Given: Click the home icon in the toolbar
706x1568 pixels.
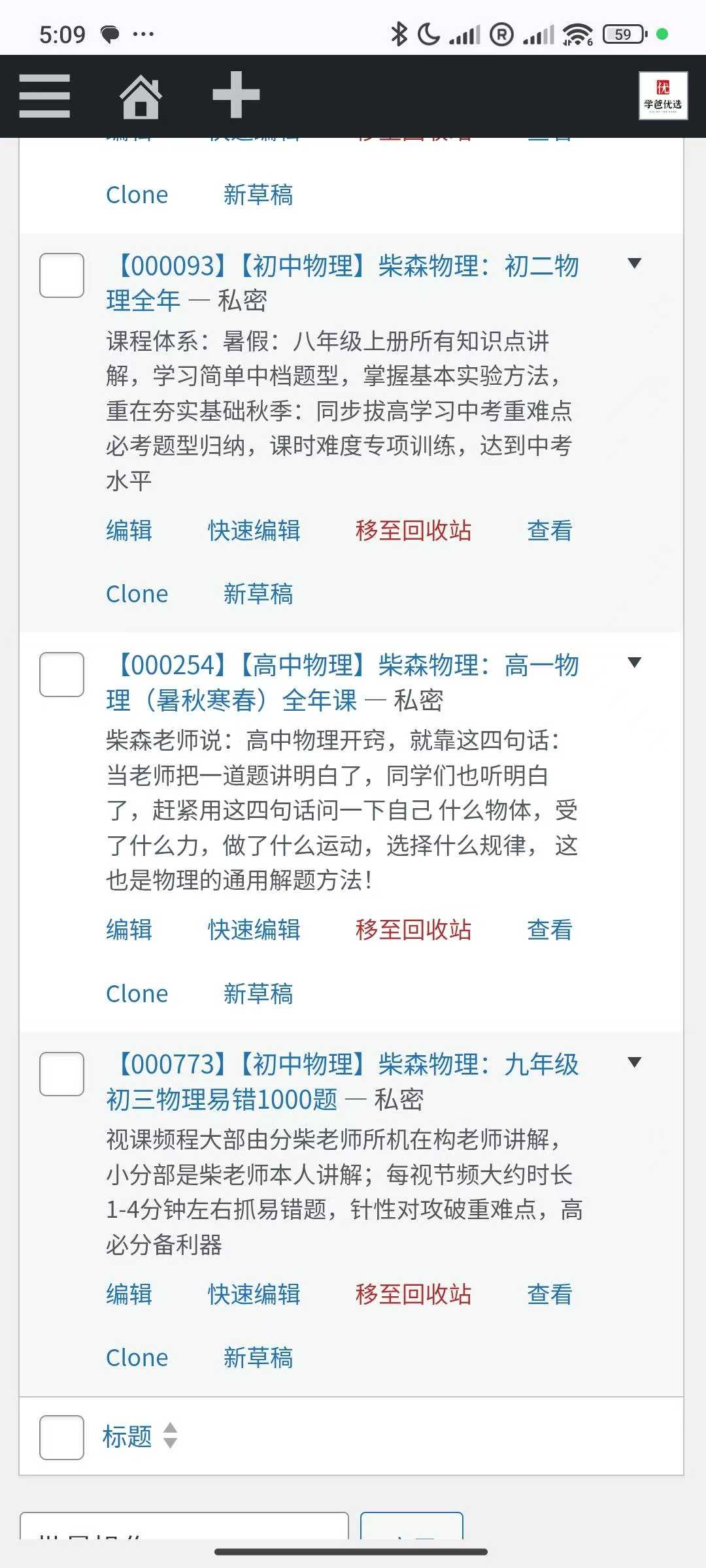Looking at the screenshot, I should coord(141,95).
